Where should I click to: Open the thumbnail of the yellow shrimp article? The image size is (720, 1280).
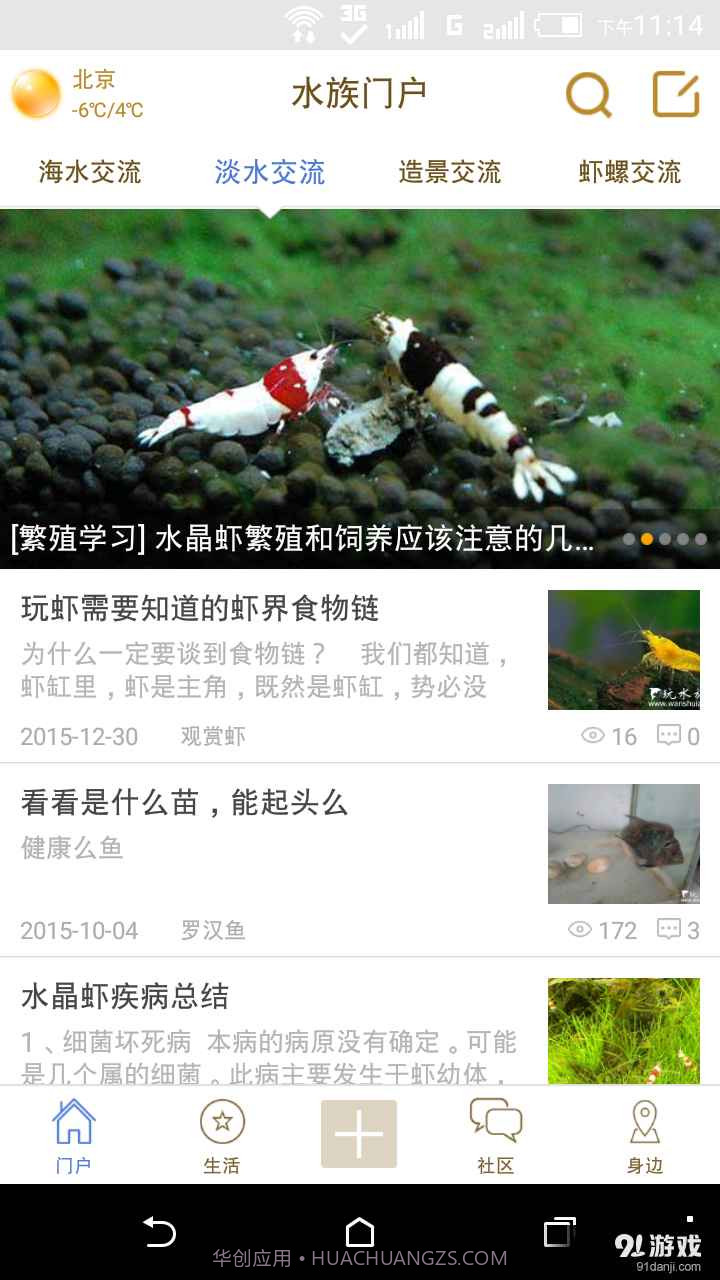click(623, 649)
